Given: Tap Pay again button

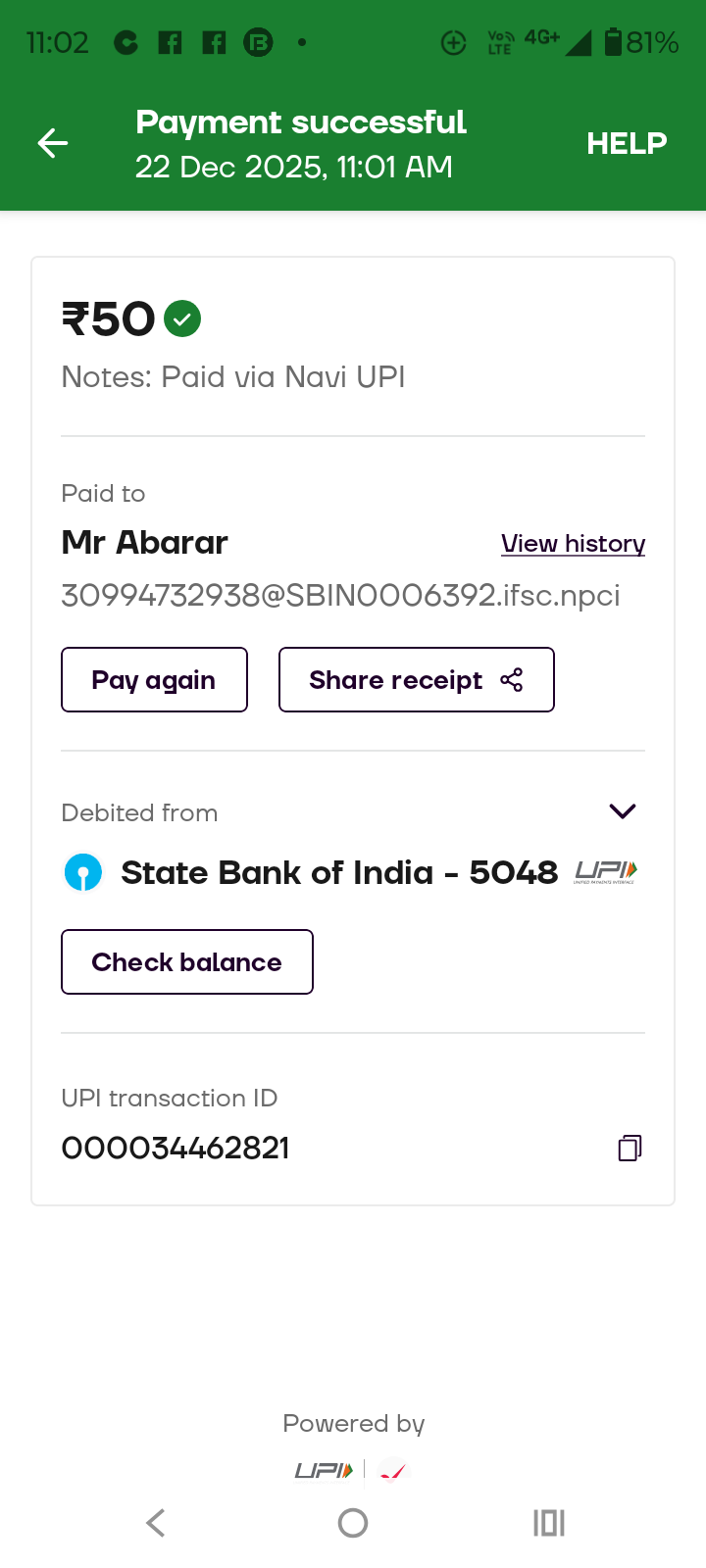Looking at the screenshot, I should coord(154,680).
